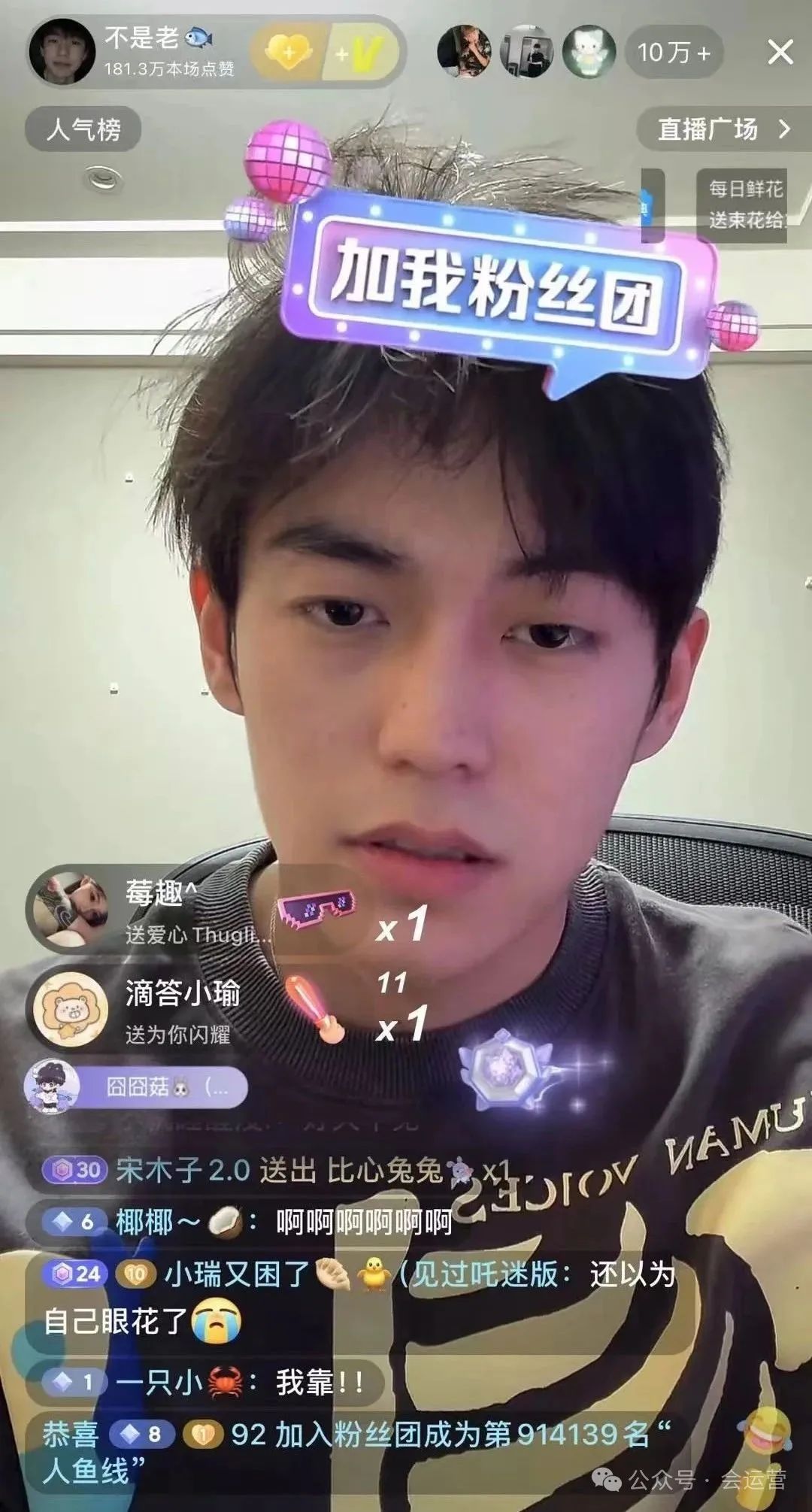This screenshot has width=812, height=1512.
Task: View 莓趣^ gift sender profile
Action: click(68, 910)
